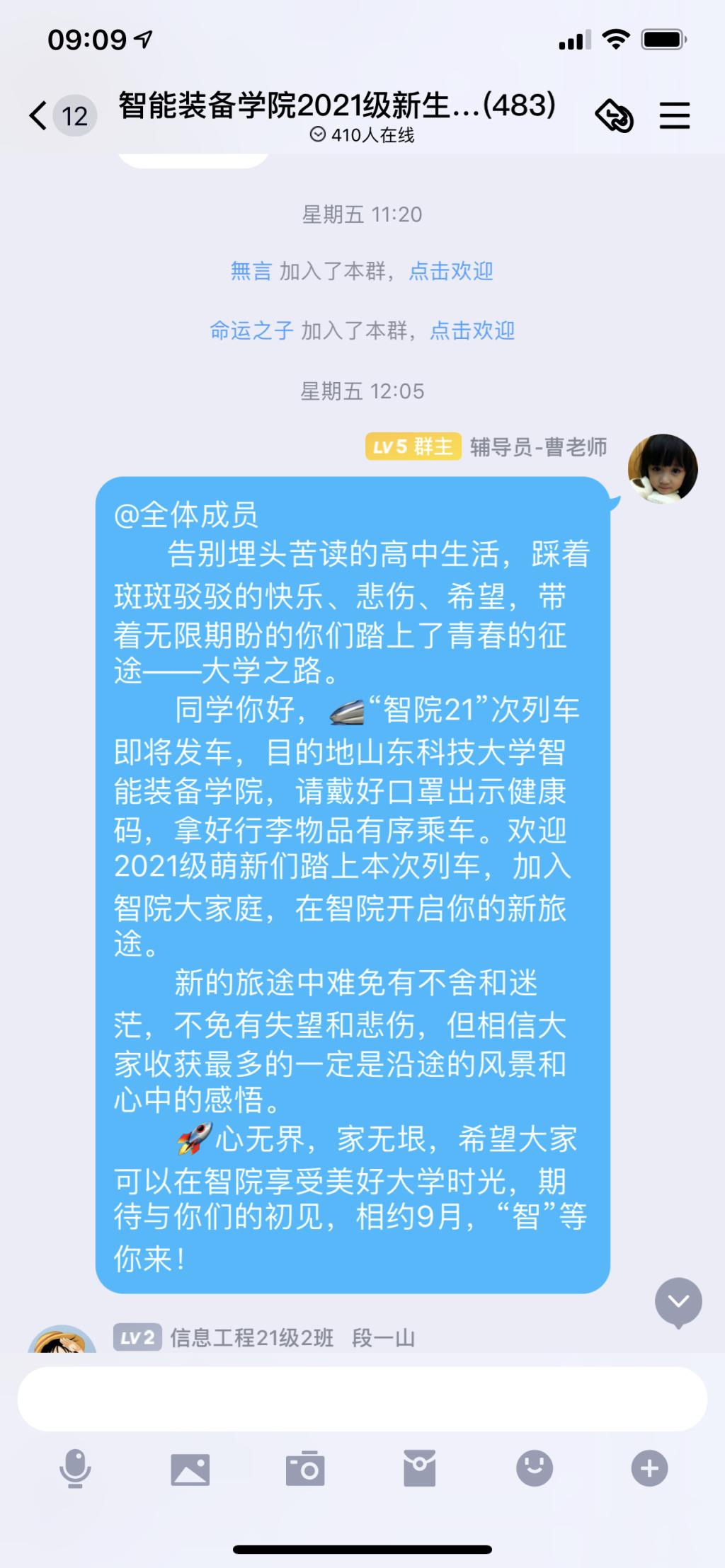Open the group menu with three lines
This screenshot has height=1568, width=725.
(674, 115)
